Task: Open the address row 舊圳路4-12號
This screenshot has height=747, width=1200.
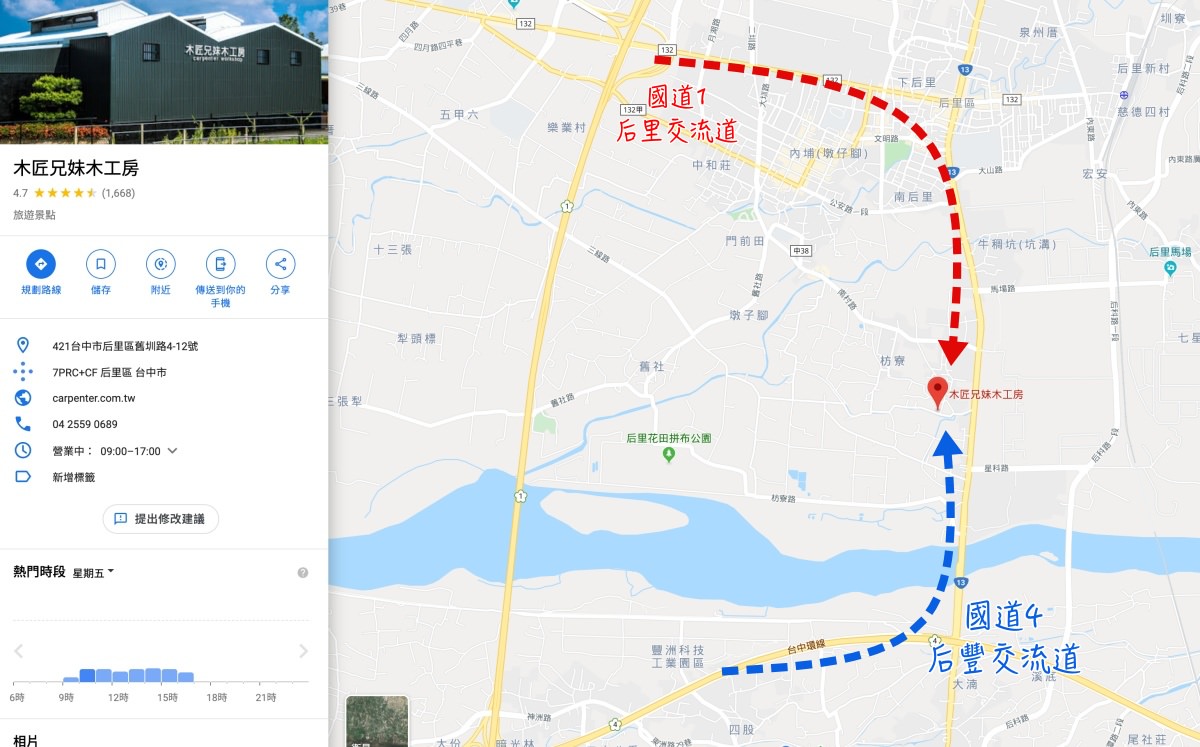Action: point(125,346)
